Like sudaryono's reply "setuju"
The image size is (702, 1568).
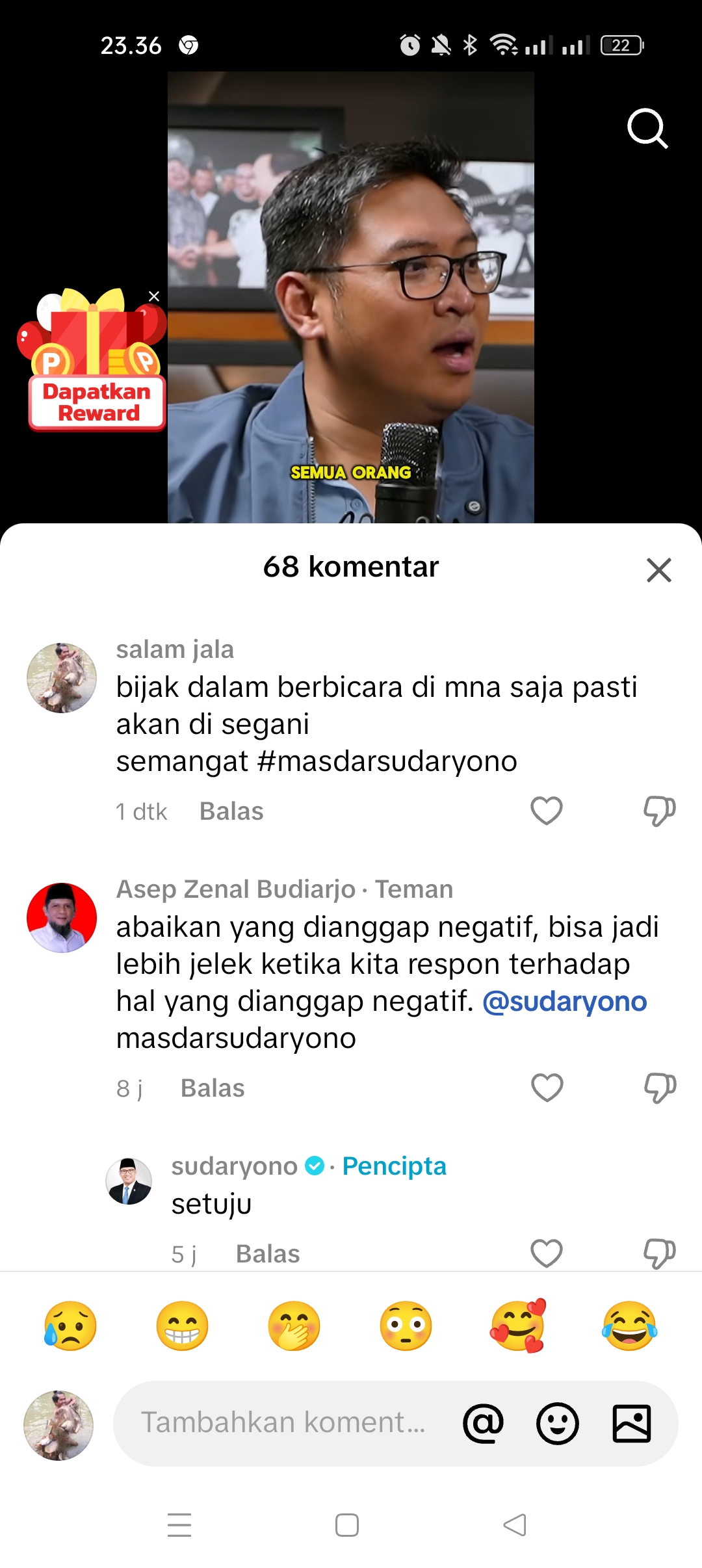(547, 1253)
